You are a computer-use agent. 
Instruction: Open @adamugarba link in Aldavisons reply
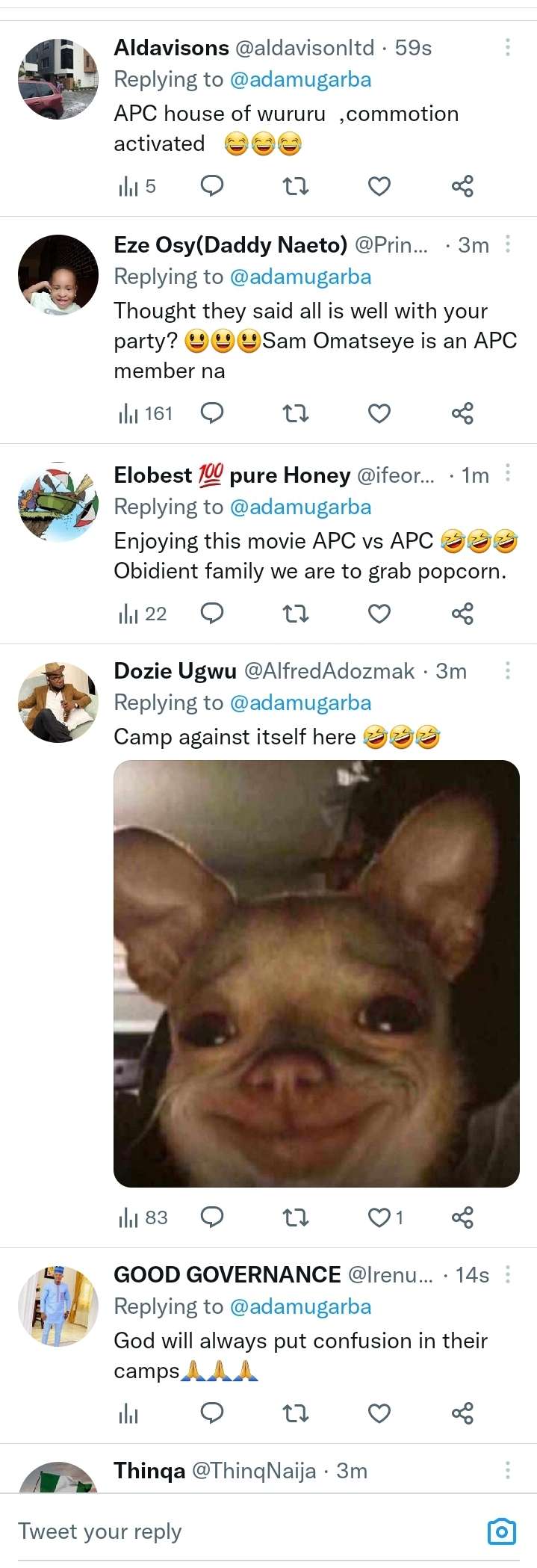click(x=300, y=80)
